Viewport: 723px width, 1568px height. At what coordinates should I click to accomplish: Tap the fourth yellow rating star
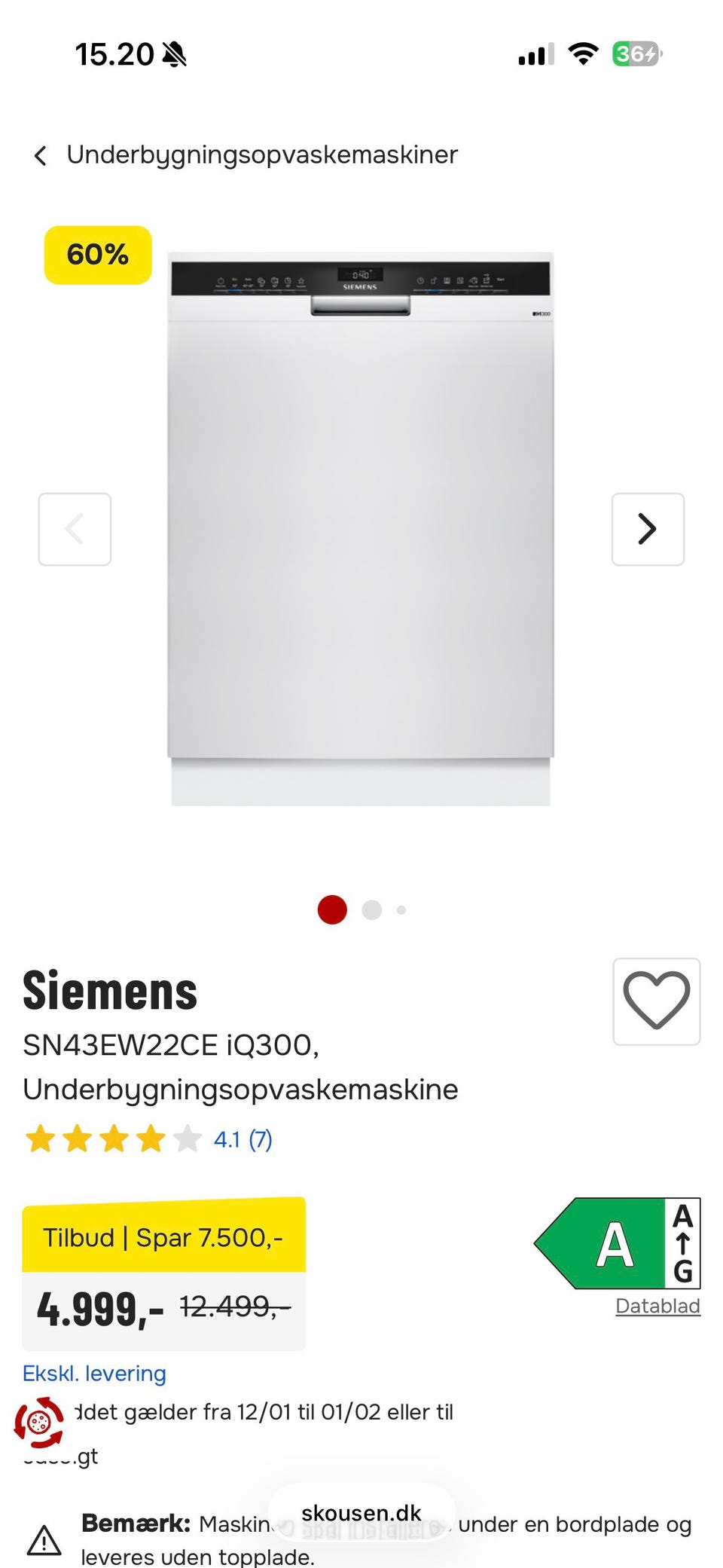(x=150, y=1139)
